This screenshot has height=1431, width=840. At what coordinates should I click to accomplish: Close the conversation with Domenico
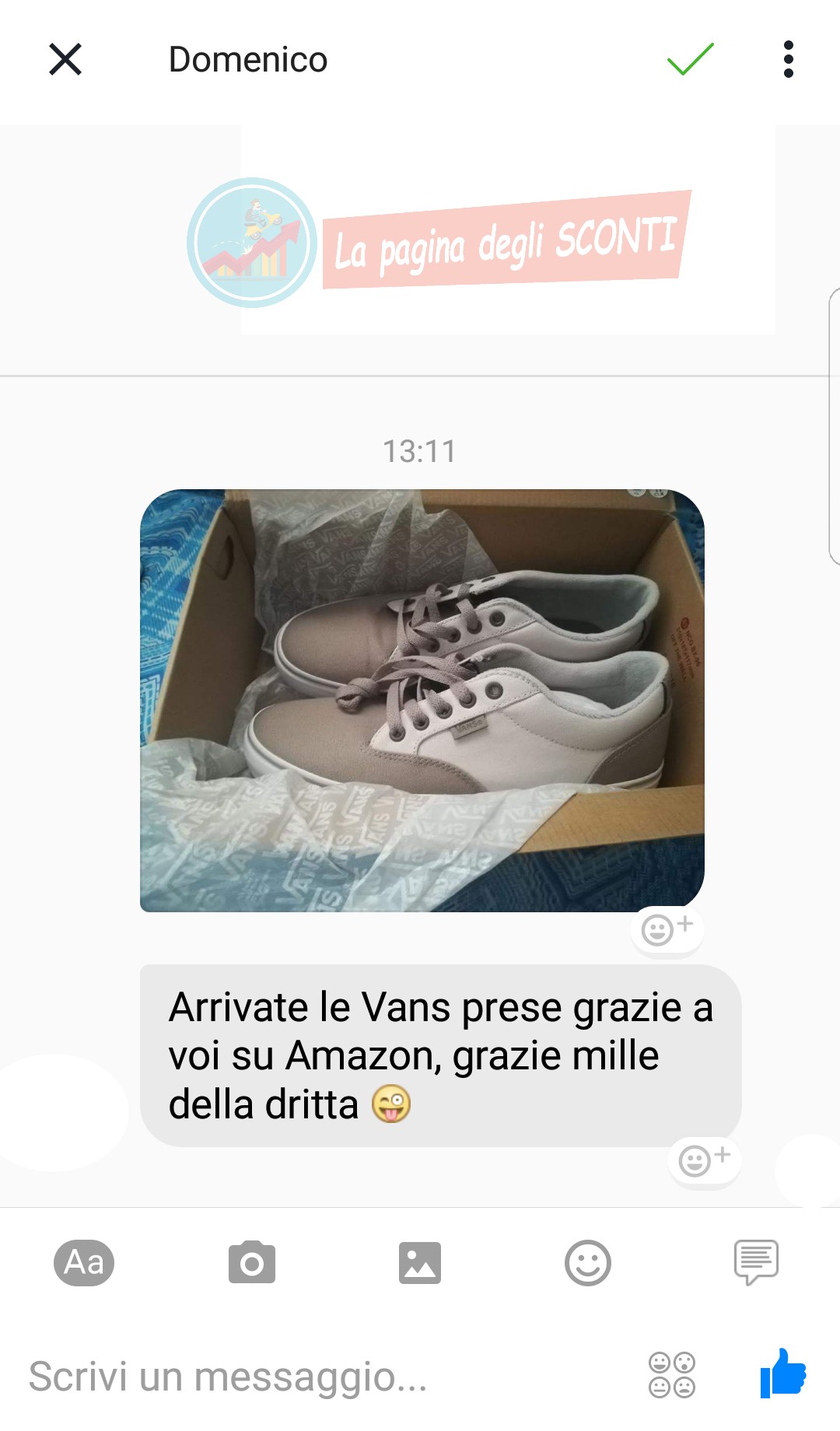pyautogui.click(x=65, y=59)
